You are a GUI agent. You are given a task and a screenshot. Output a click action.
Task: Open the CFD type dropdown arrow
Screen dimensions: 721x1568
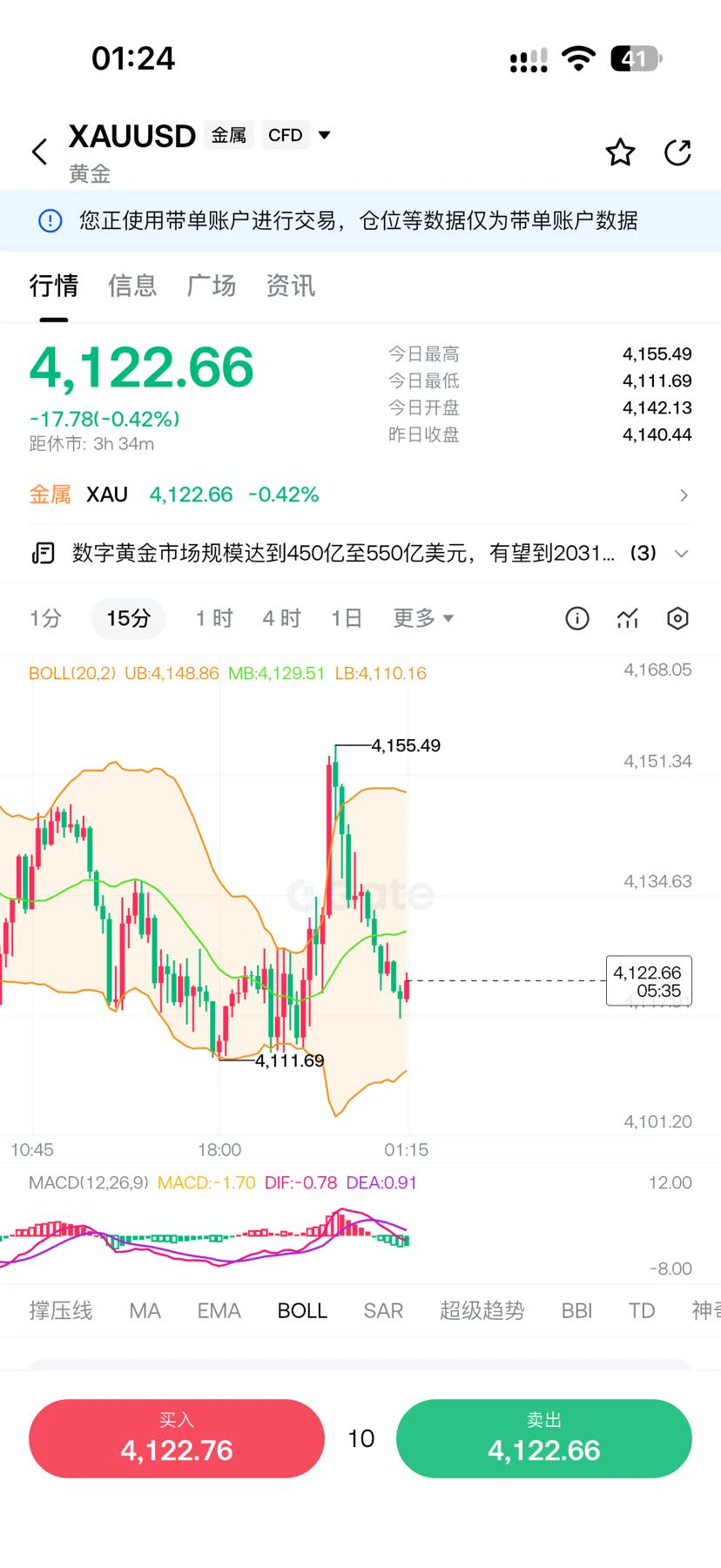click(x=325, y=135)
